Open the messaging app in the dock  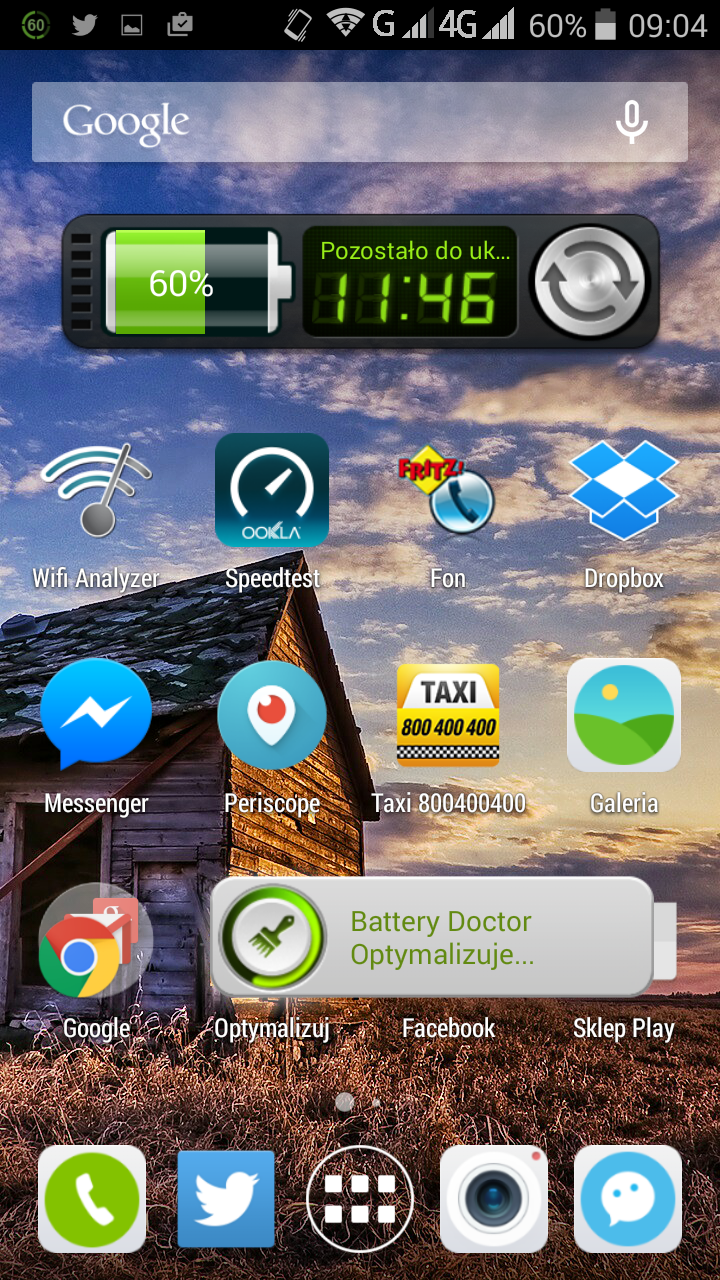pos(628,1198)
